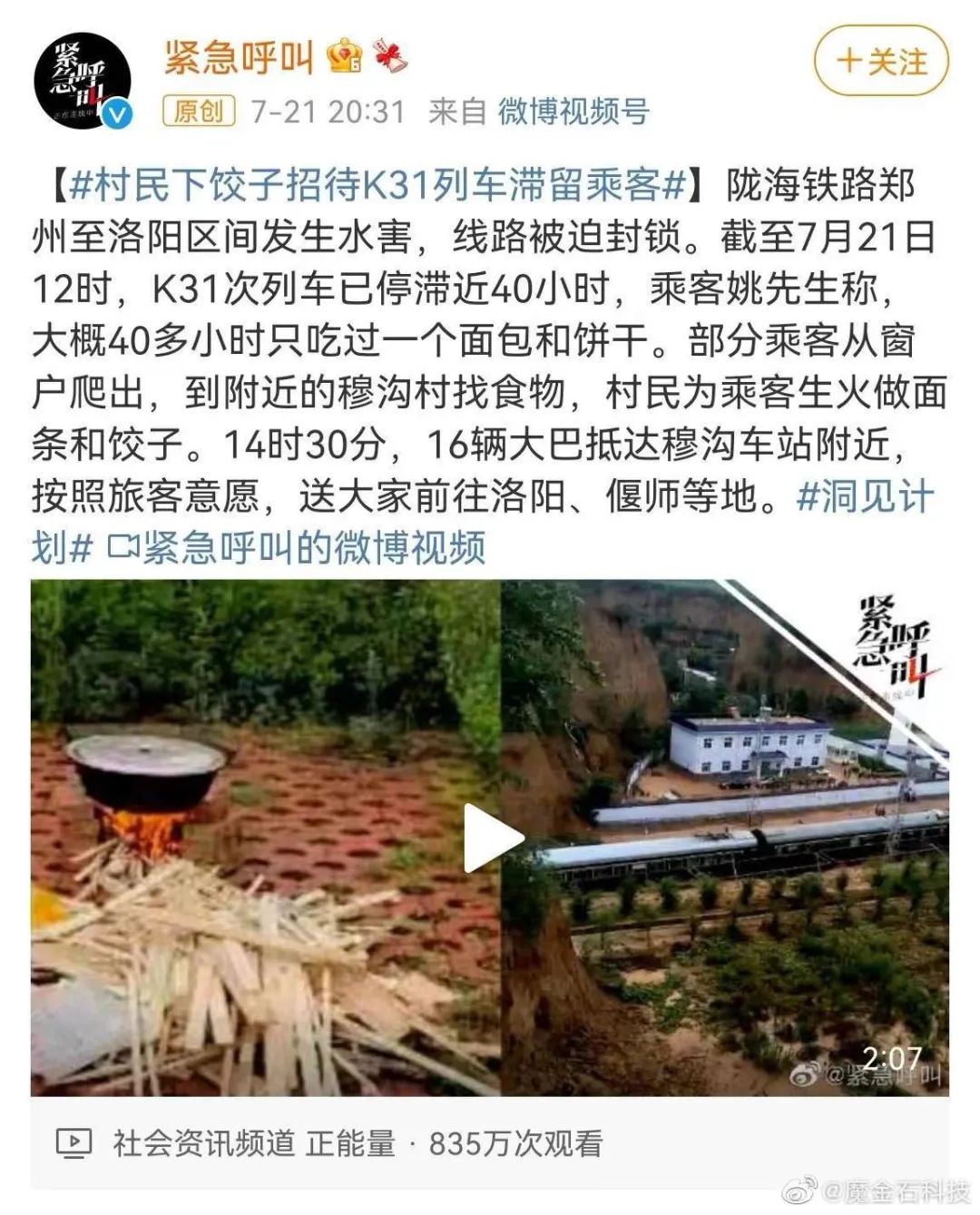Open the 微博视频号 source link

click(x=573, y=112)
